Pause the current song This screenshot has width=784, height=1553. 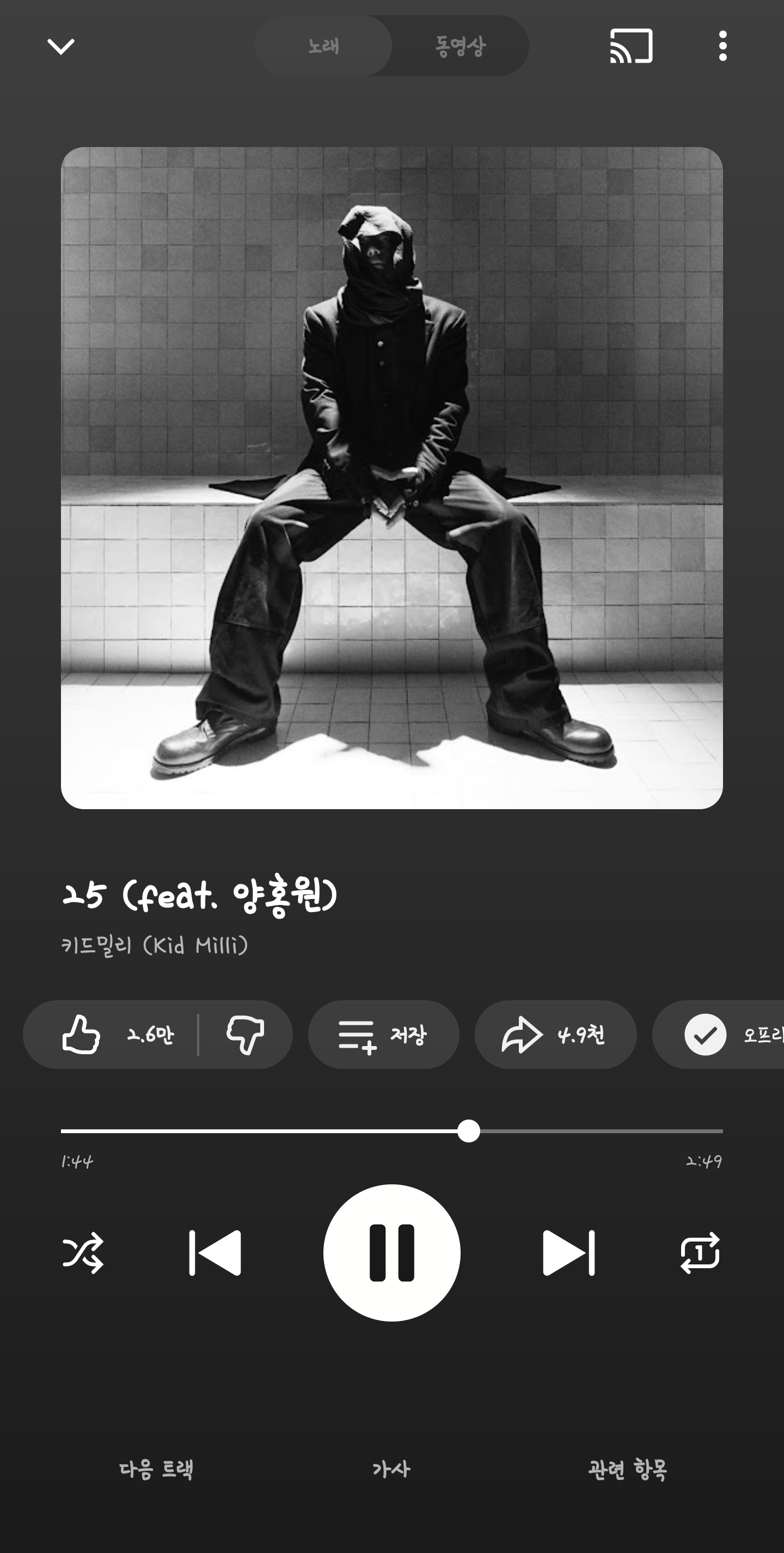[x=391, y=1253]
